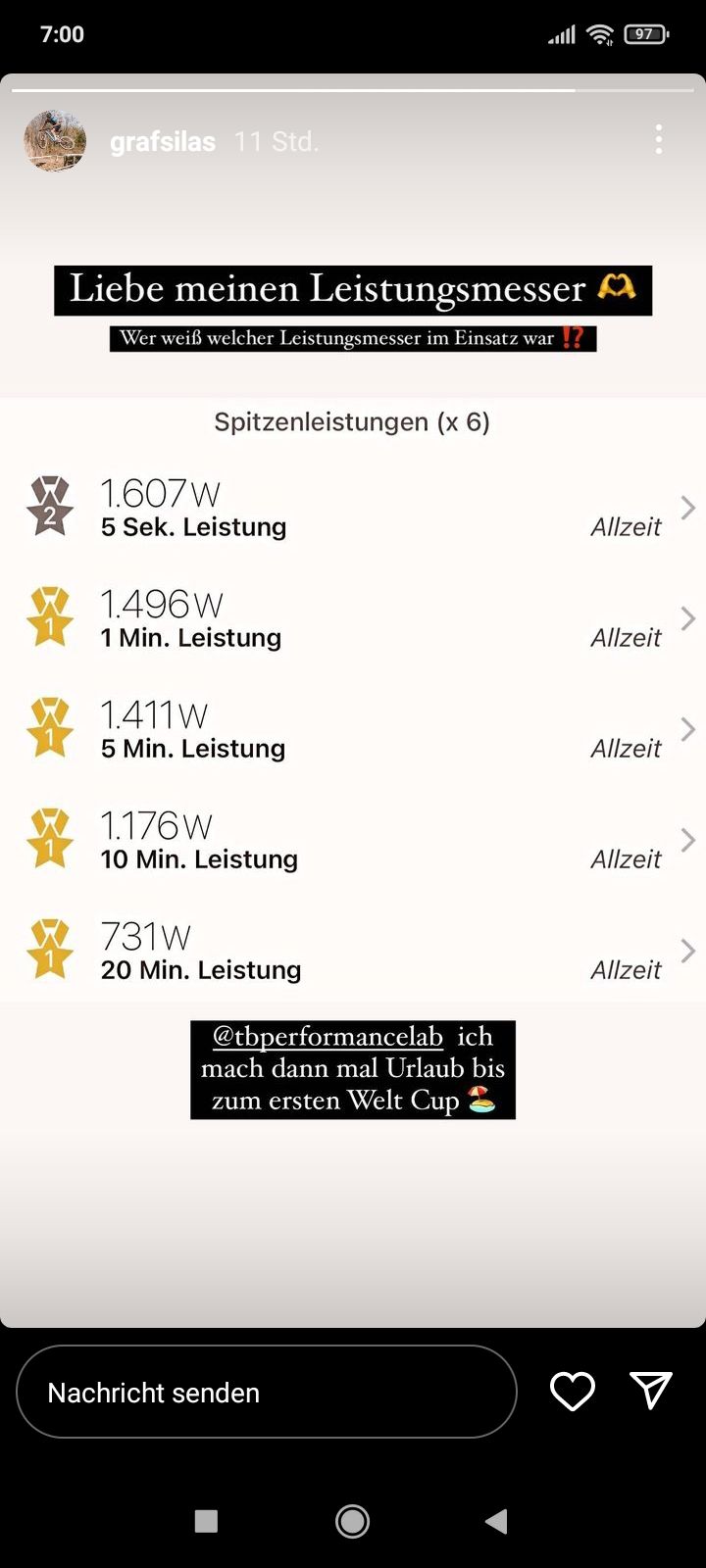Open the story overflow menu
Viewport: 706px width, 1568px height.
(659, 139)
